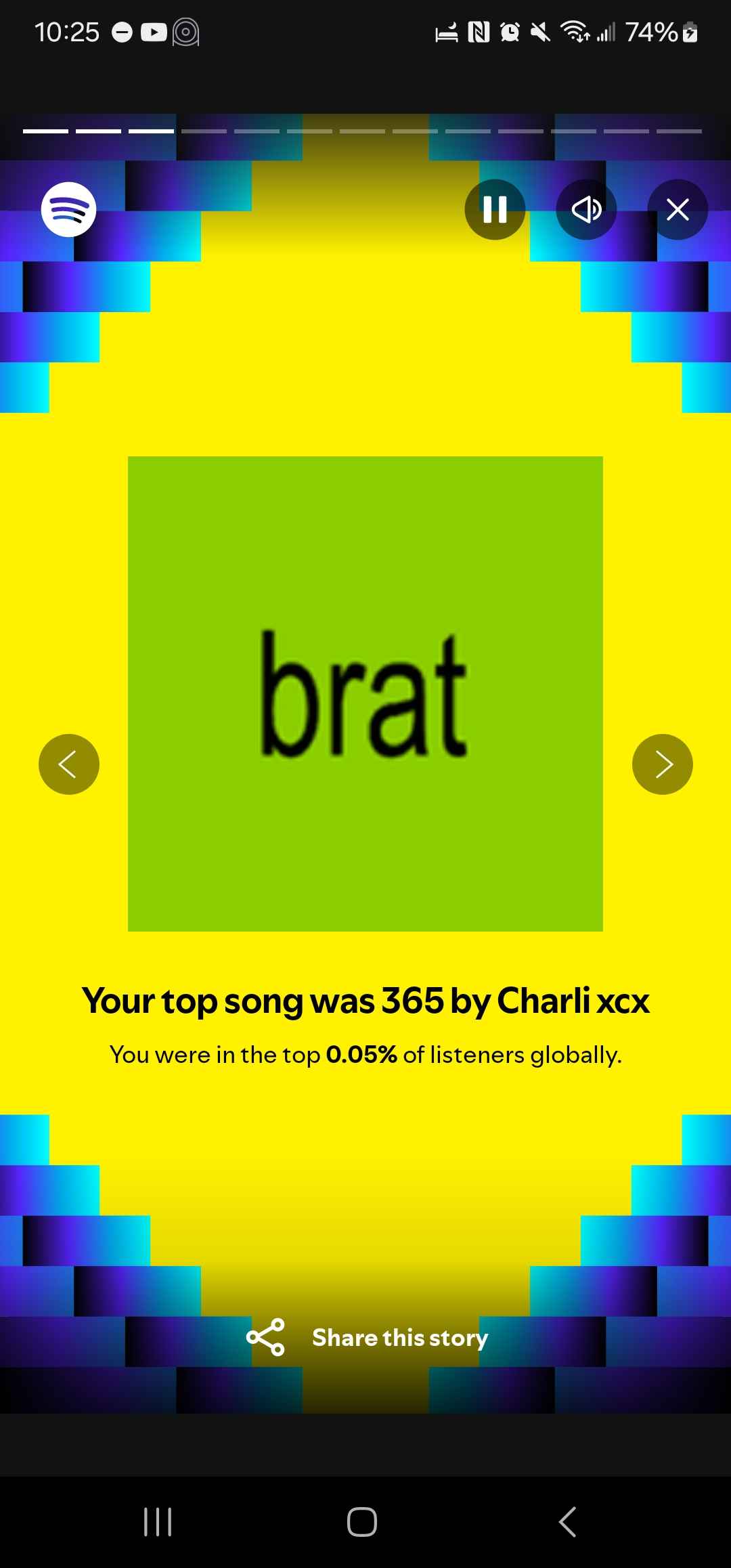
Task: Go to the phone home screen
Action: 362,1522
